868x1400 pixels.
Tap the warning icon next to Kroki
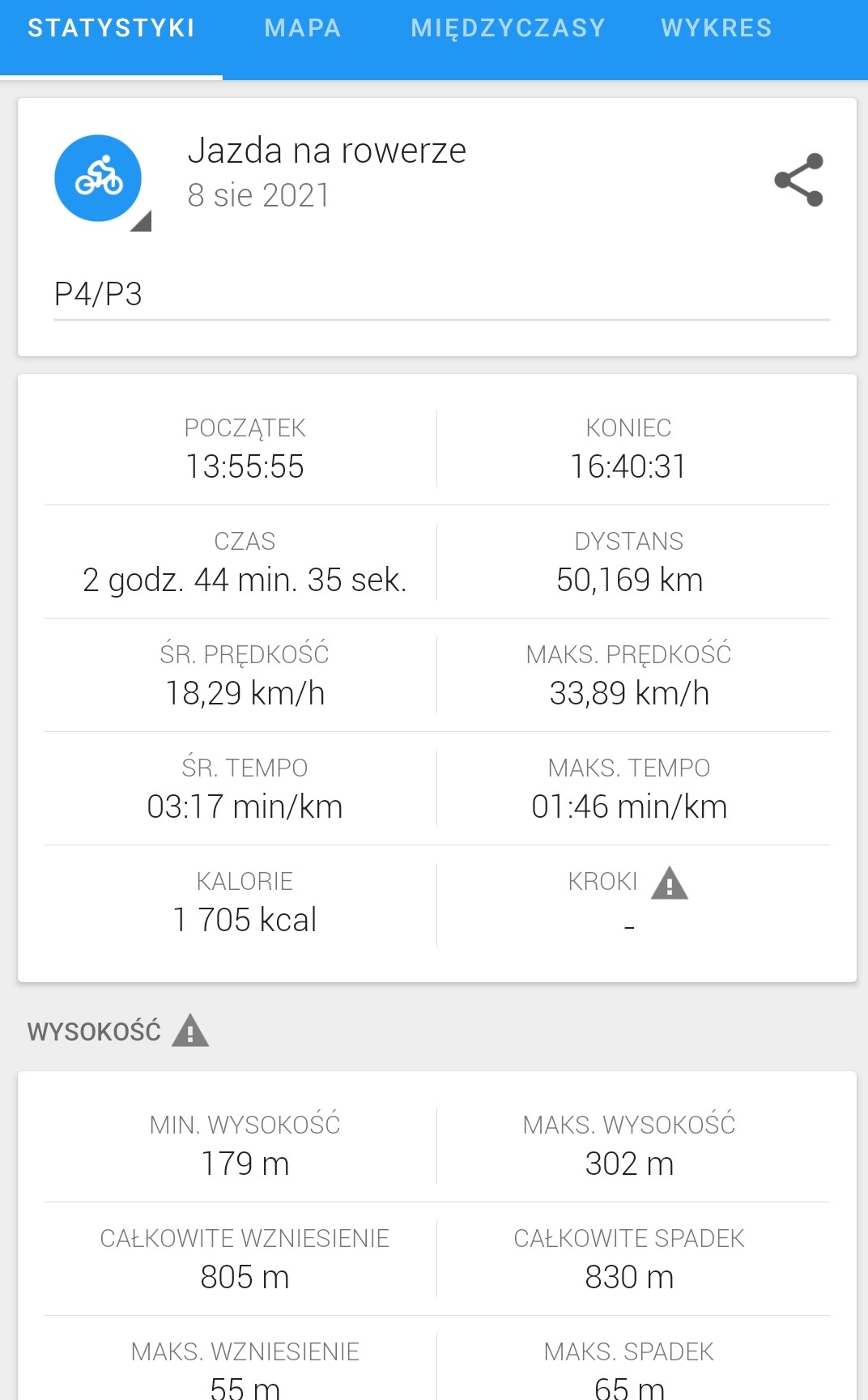(670, 883)
